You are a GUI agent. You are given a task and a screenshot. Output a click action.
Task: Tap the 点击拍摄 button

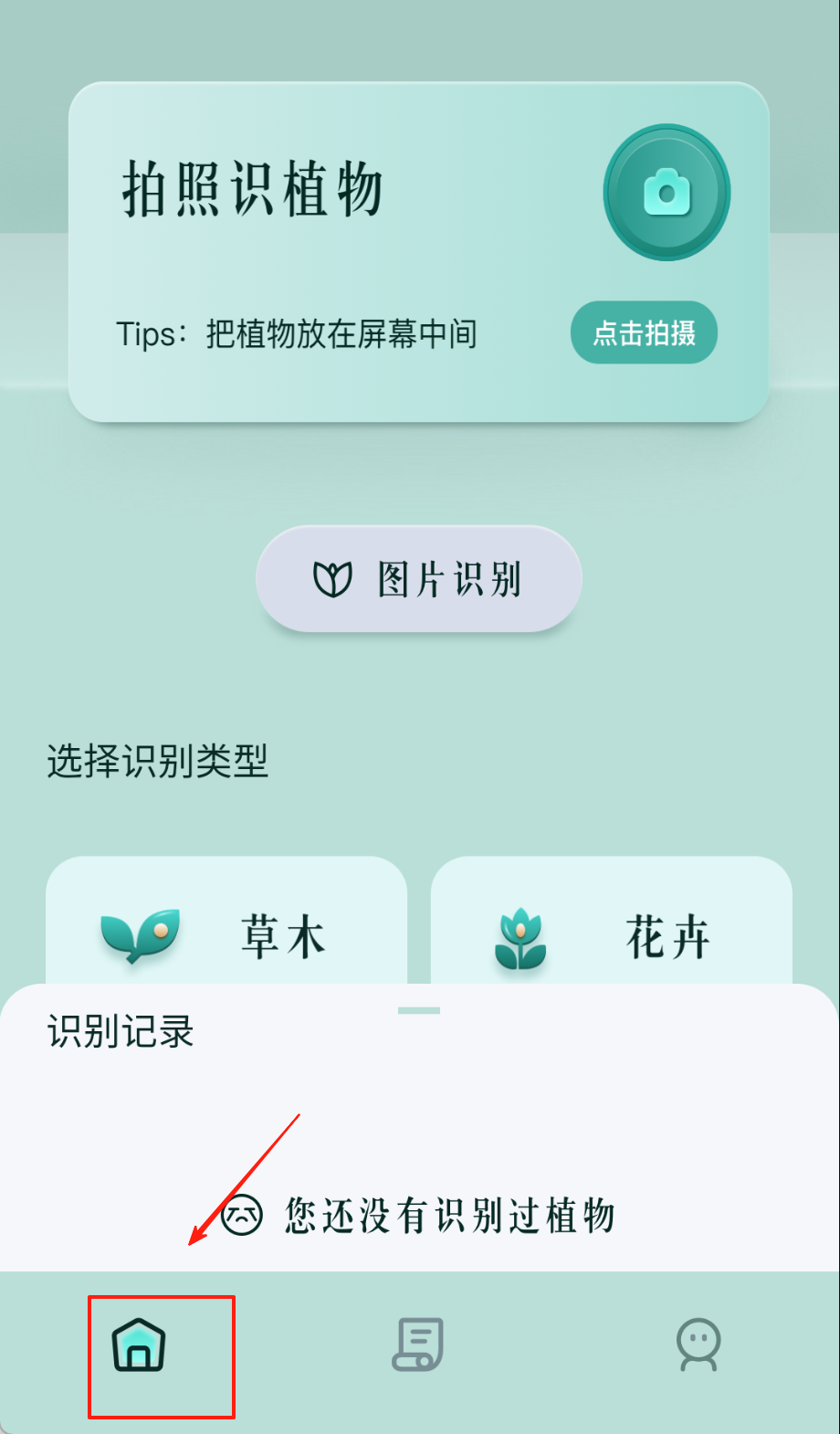point(644,333)
